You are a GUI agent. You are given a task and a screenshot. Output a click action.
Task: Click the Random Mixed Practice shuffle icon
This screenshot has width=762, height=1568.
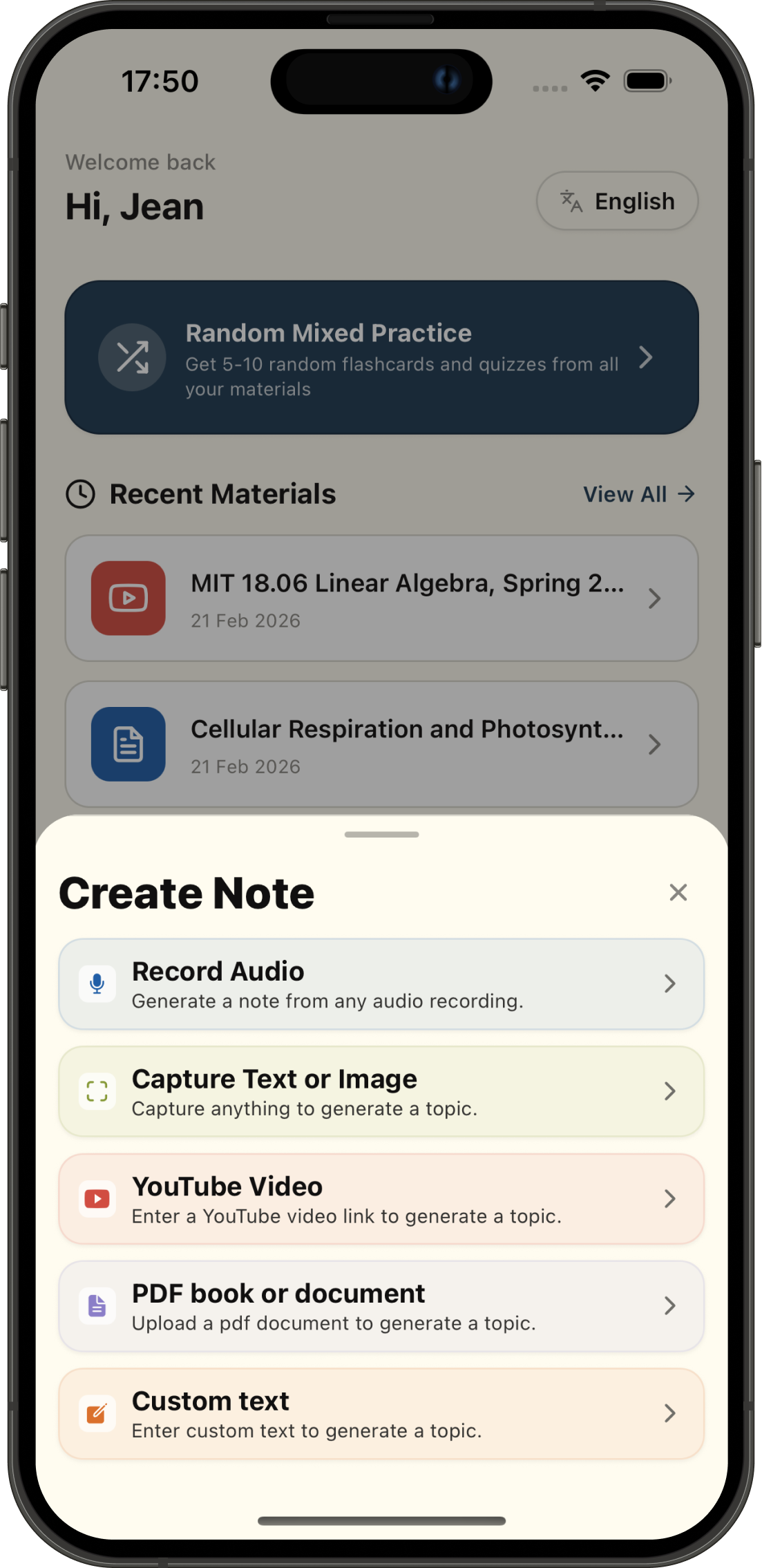click(x=131, y=357)
